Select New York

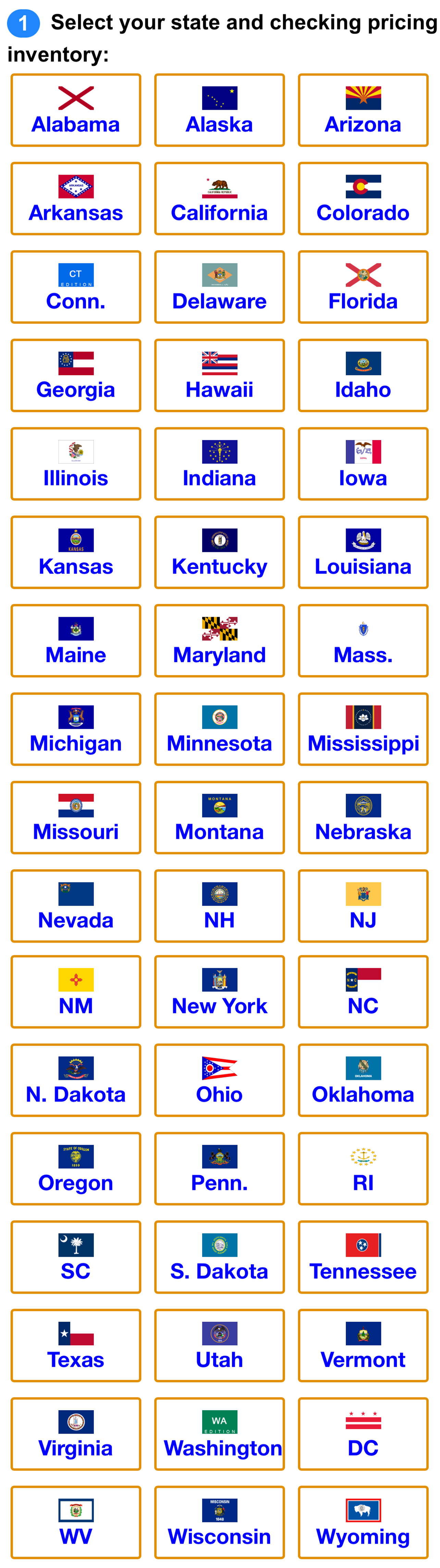(x=219, y=992)
